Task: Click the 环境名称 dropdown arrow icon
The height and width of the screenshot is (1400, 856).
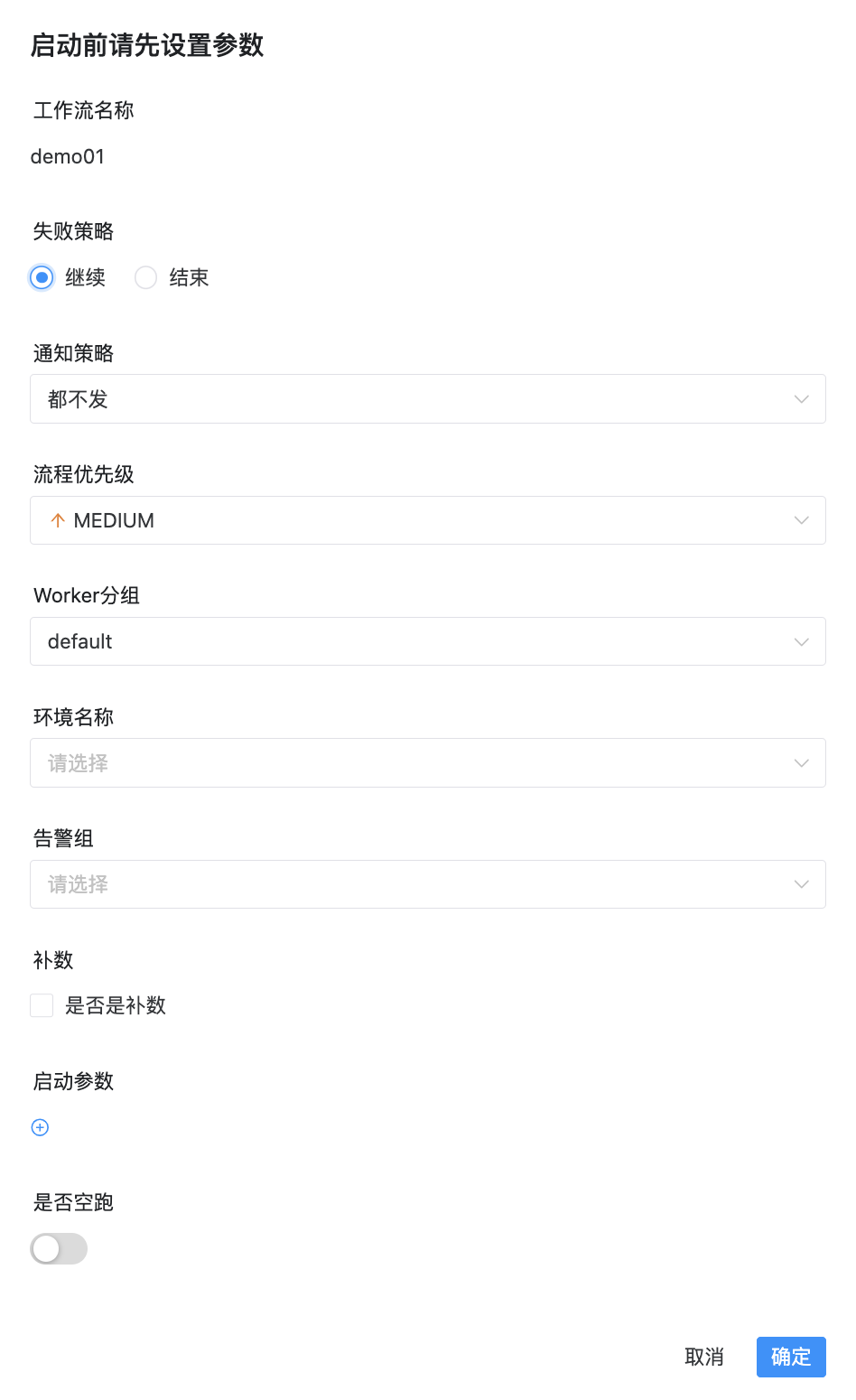Action: 801,762
